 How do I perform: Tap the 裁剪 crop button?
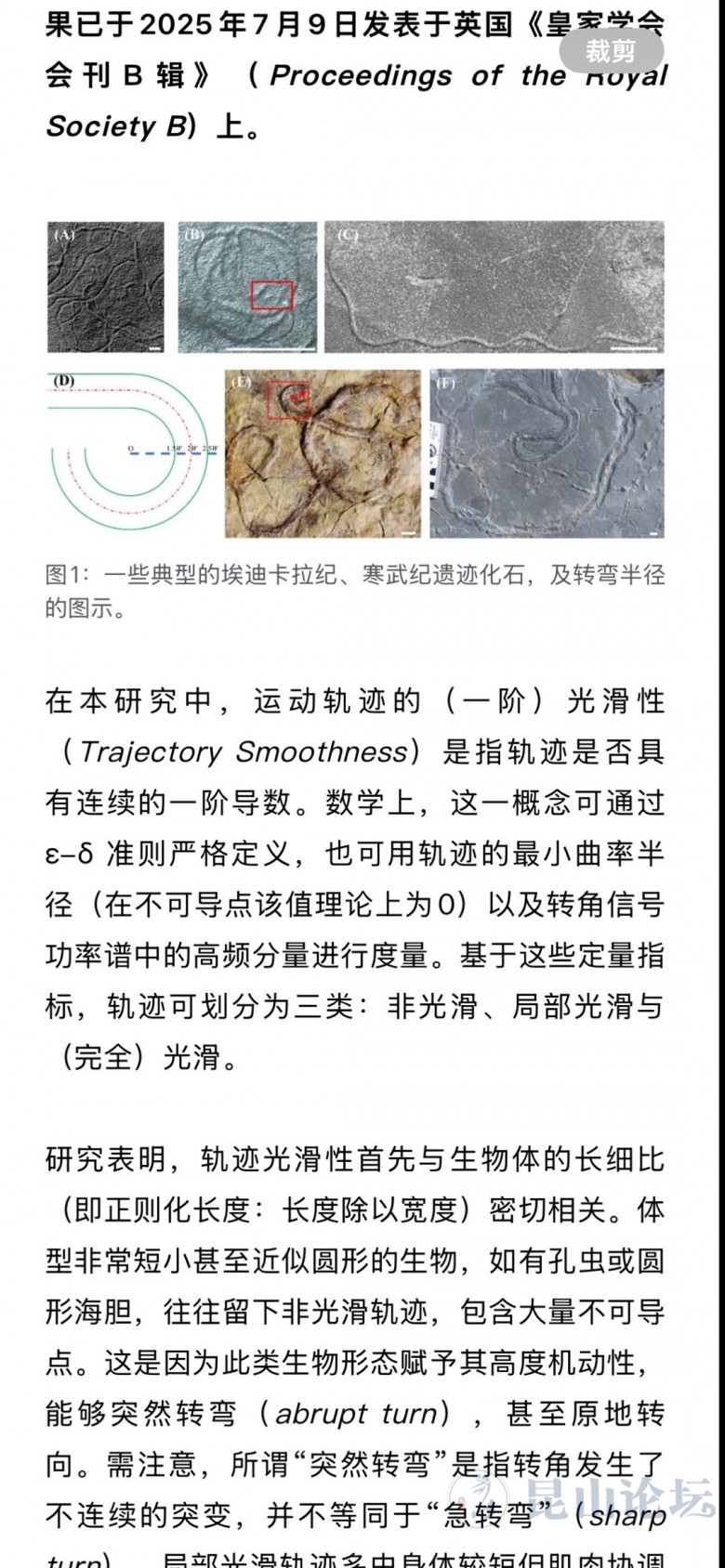pos(611,50)
